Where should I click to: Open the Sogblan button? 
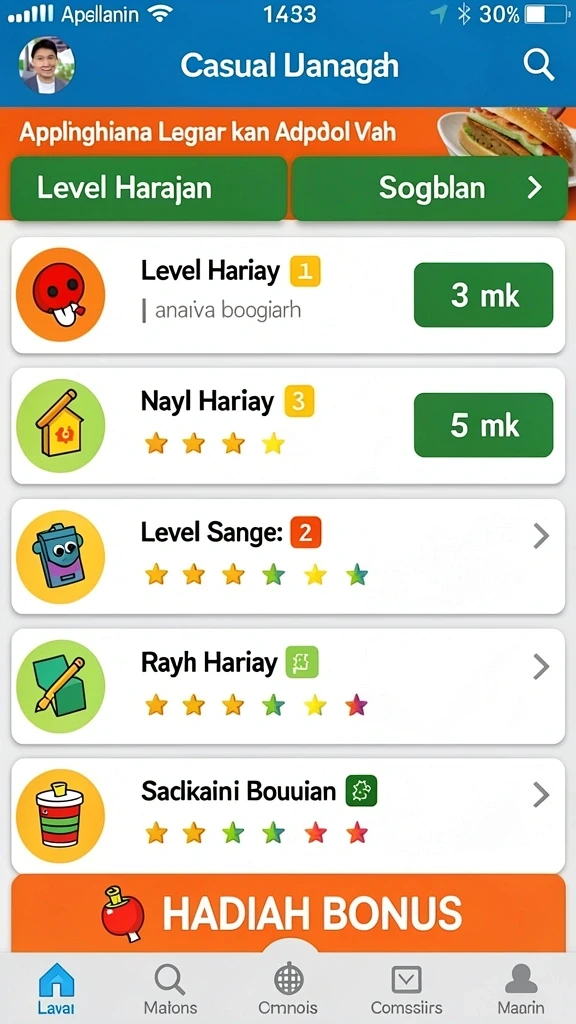click(429, 188)
